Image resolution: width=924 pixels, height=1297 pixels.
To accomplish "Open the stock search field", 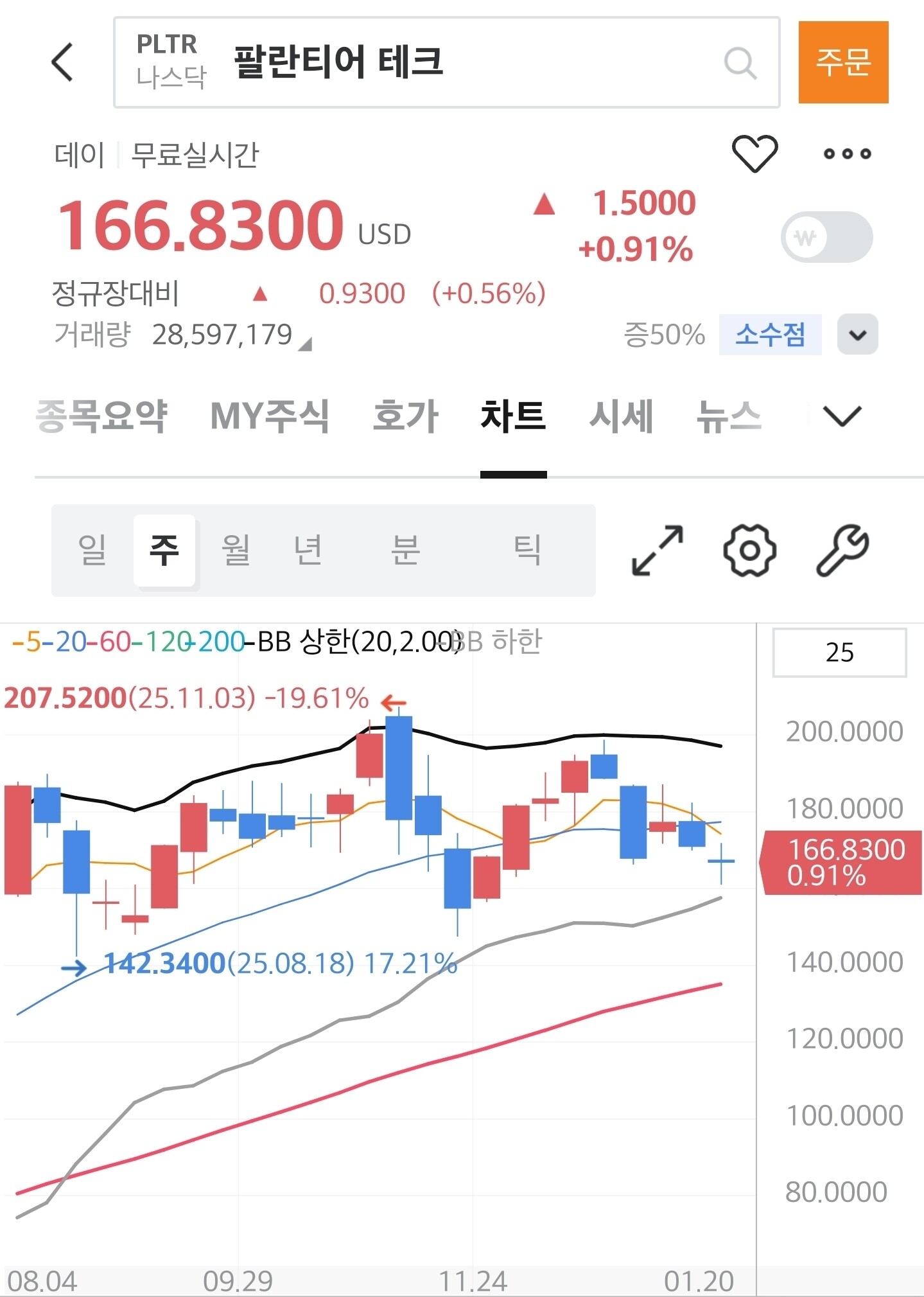I will click(x=447, y=62).
